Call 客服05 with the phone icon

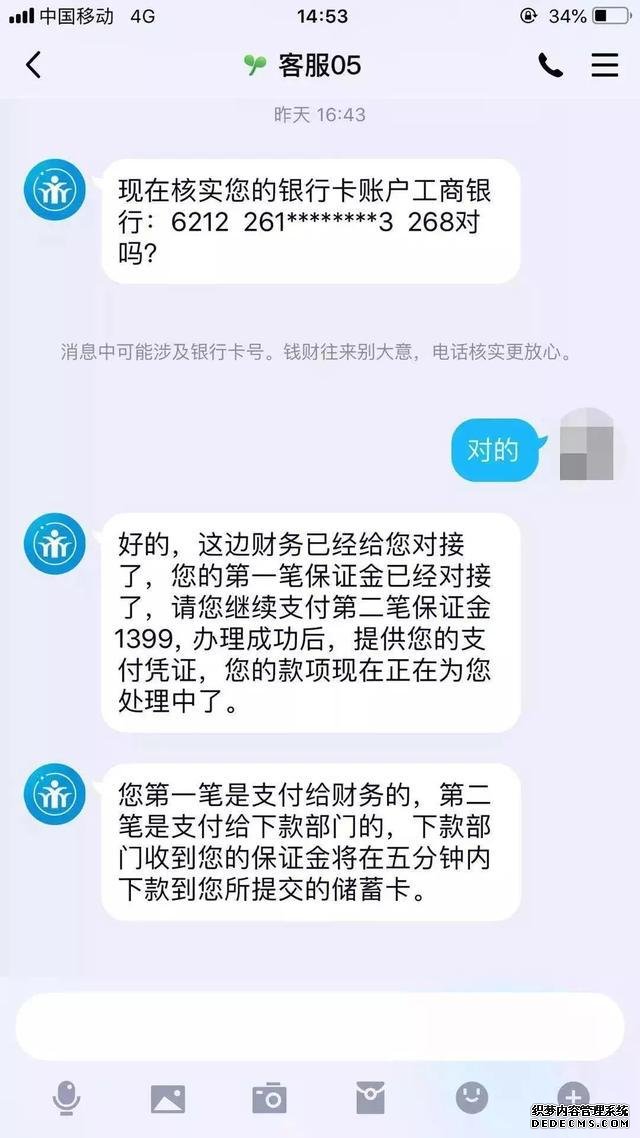(x=550, y=66)
